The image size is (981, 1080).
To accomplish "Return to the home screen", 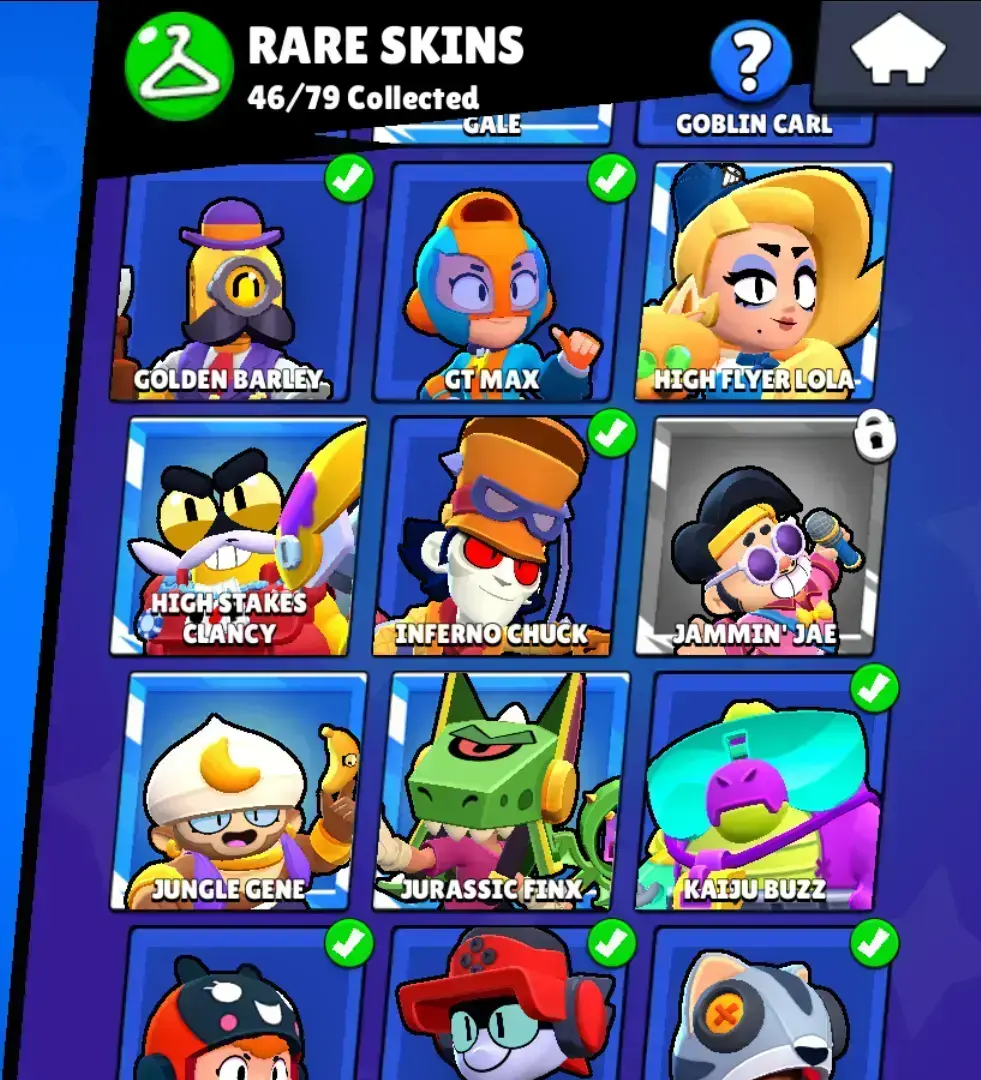I will [898, 52].
